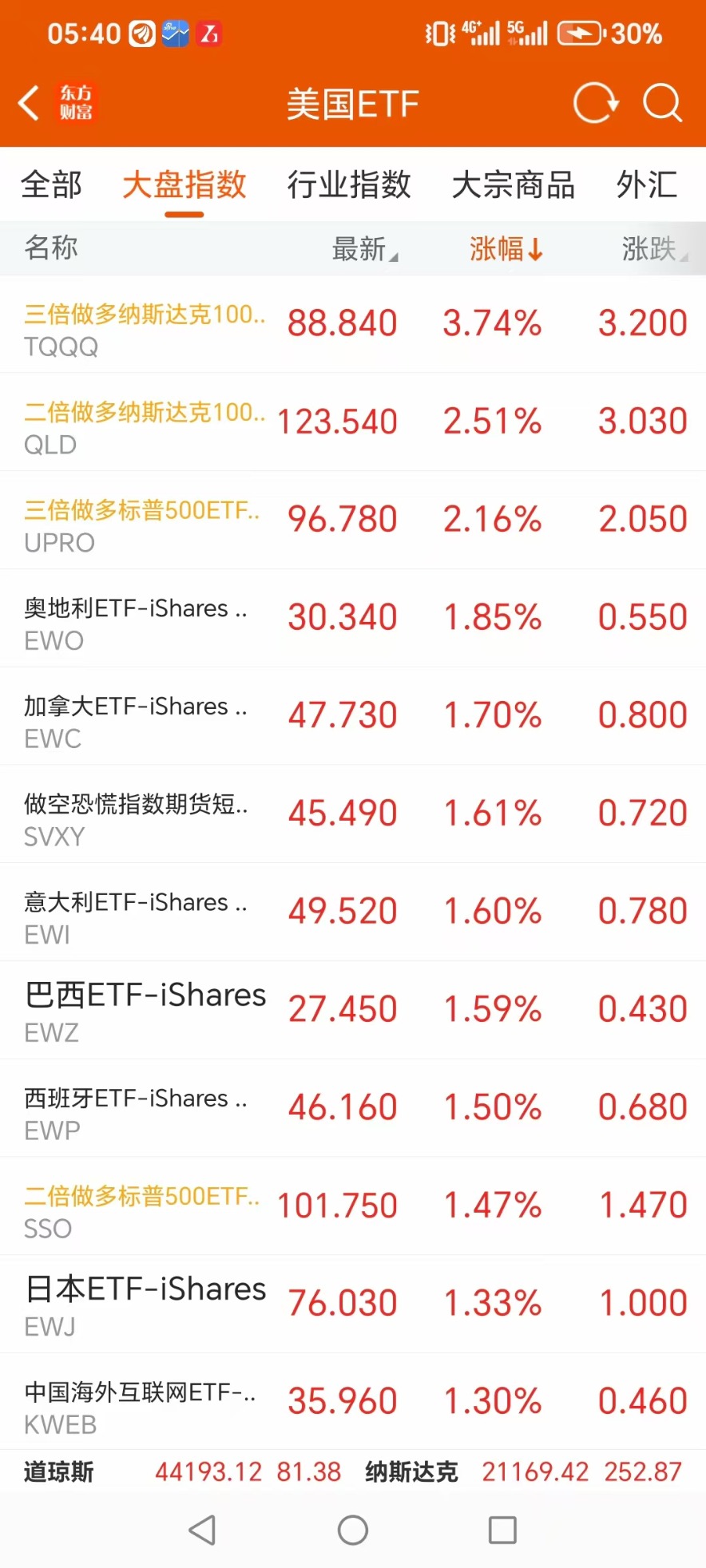Sort the list by 涨跌 column
Image resolution: width=706 pixels, height=1568 pixels.
655,249
